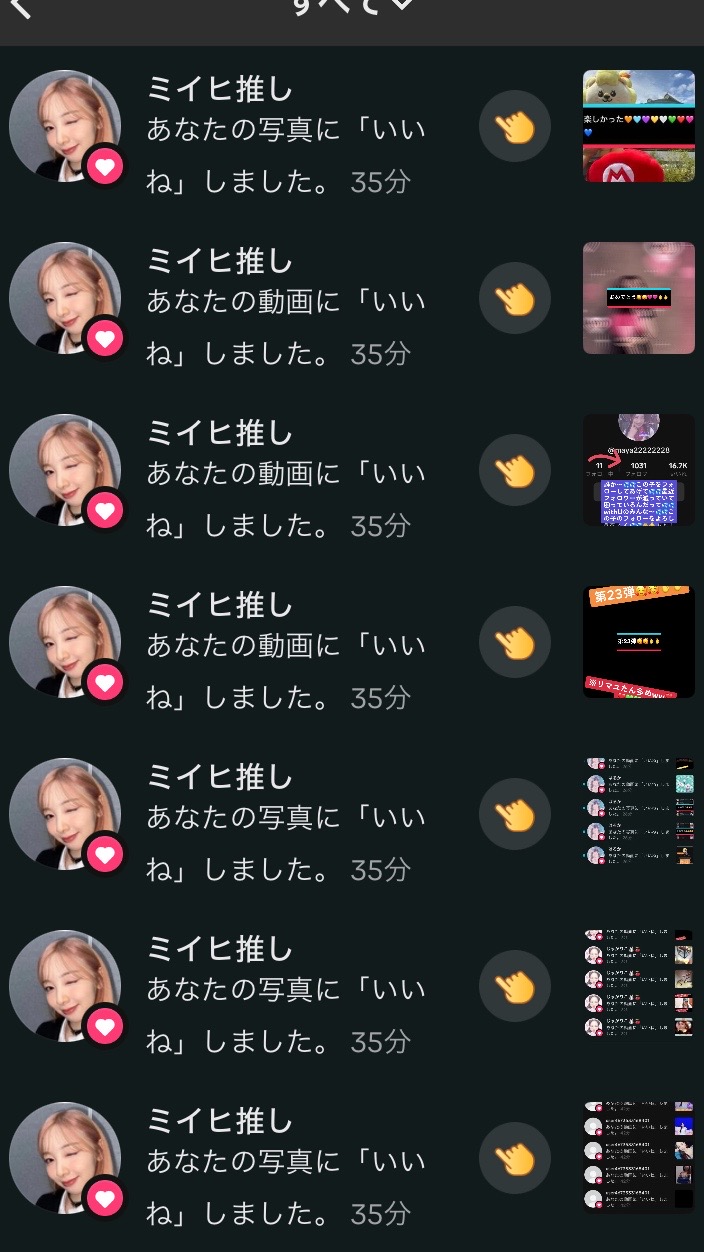Tap the wave hand beside the @maya profile thumbnail

point(515,470)
